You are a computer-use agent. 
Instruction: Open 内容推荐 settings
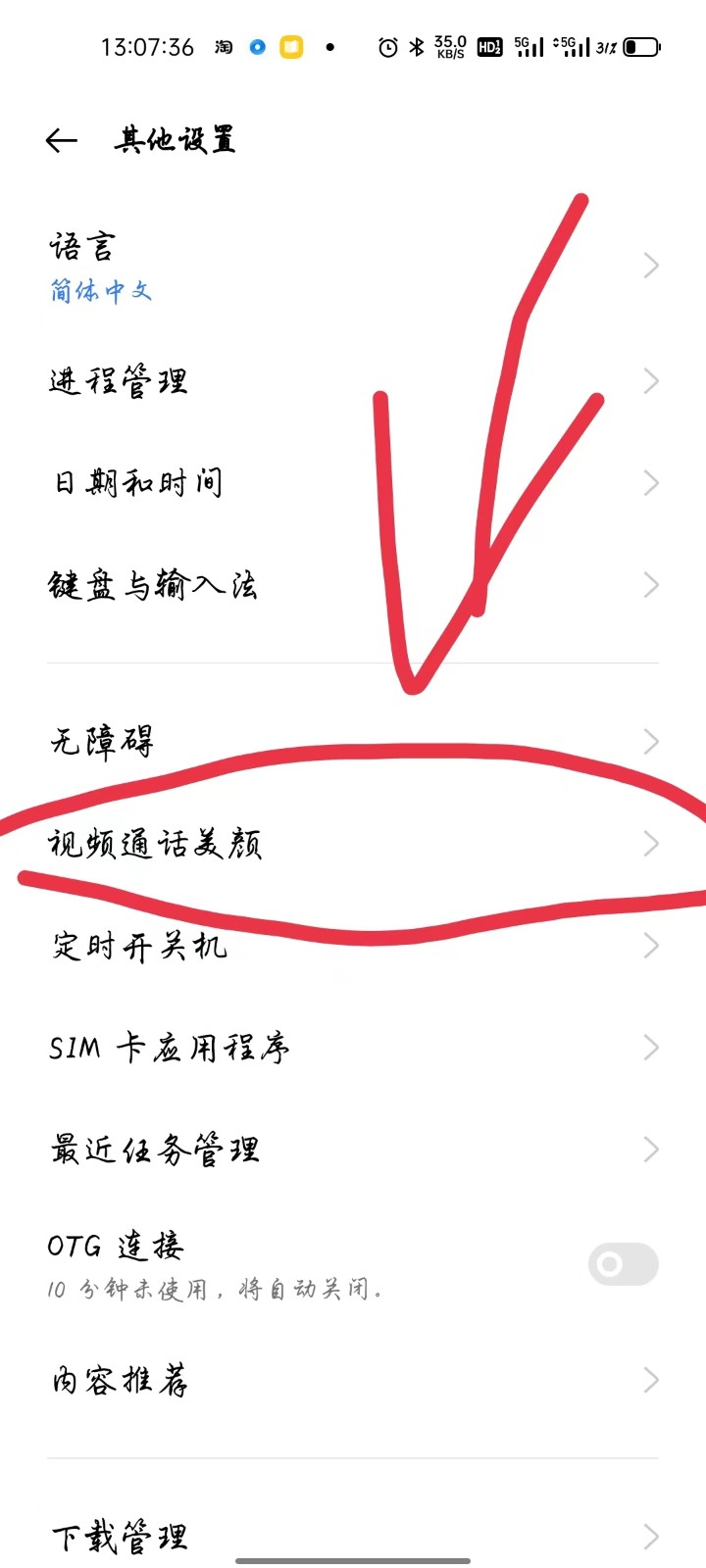[353, 1381]
